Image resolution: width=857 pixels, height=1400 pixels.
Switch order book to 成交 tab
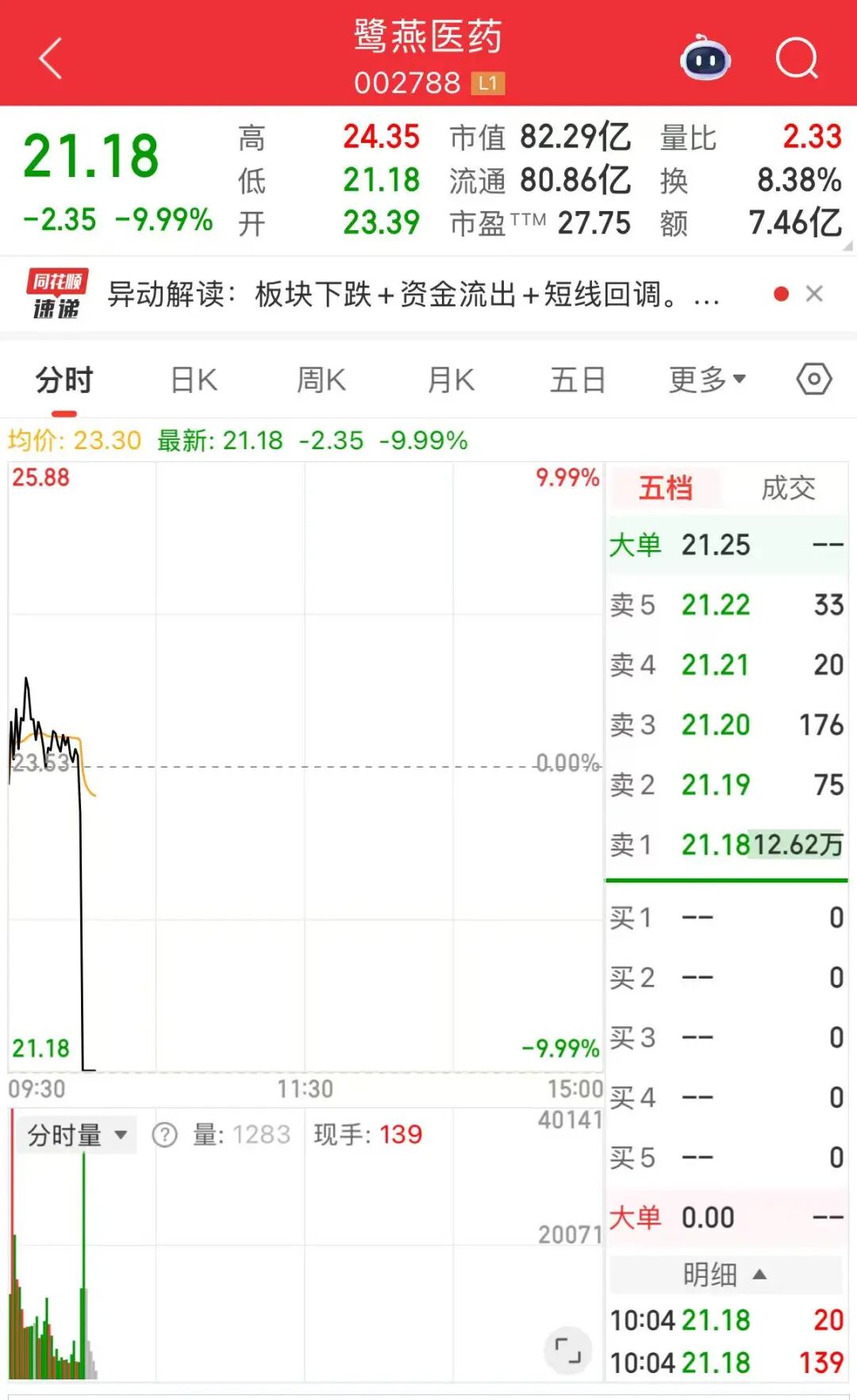[x=787, y=488]
